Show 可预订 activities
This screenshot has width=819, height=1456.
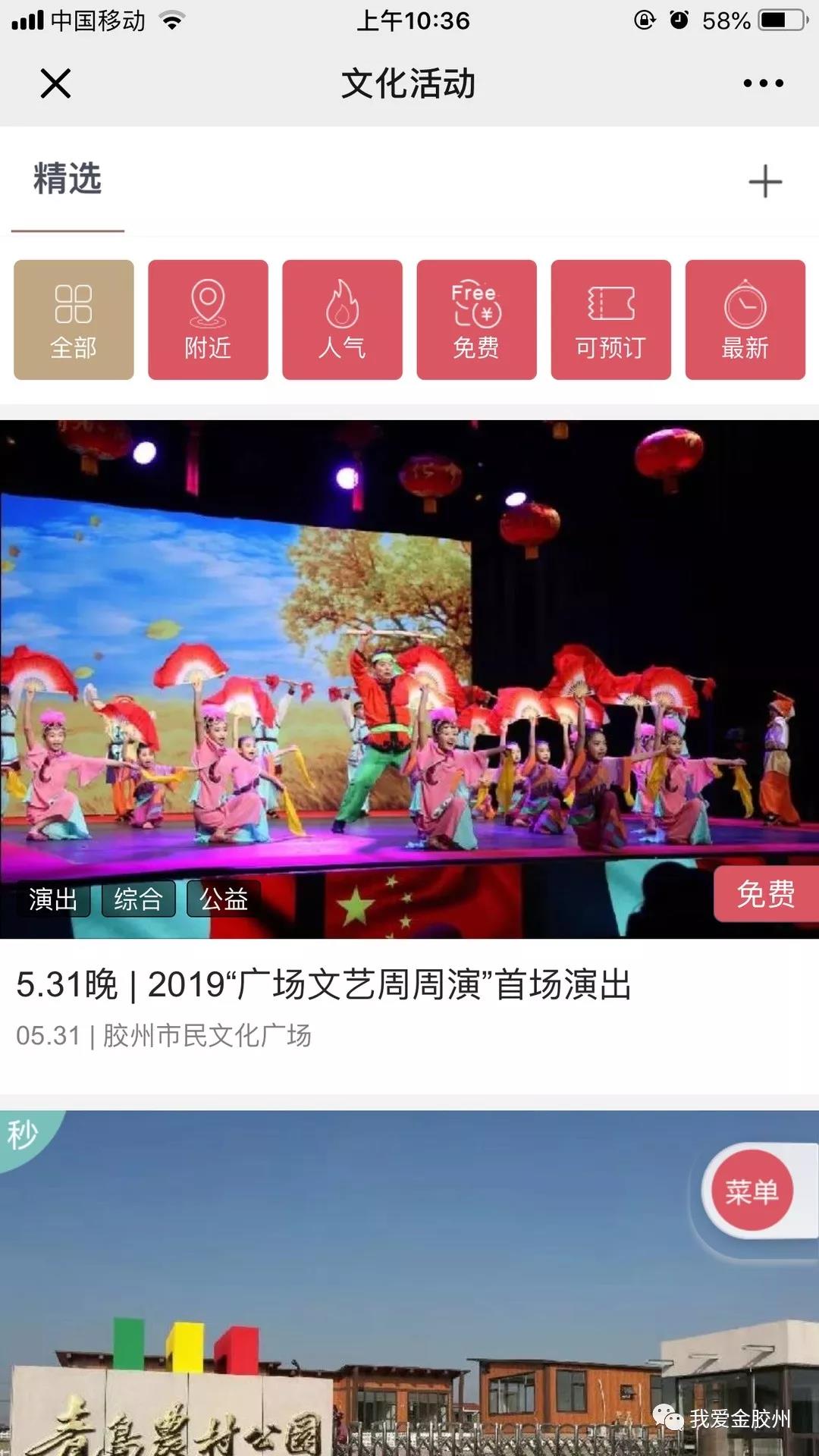610,319
